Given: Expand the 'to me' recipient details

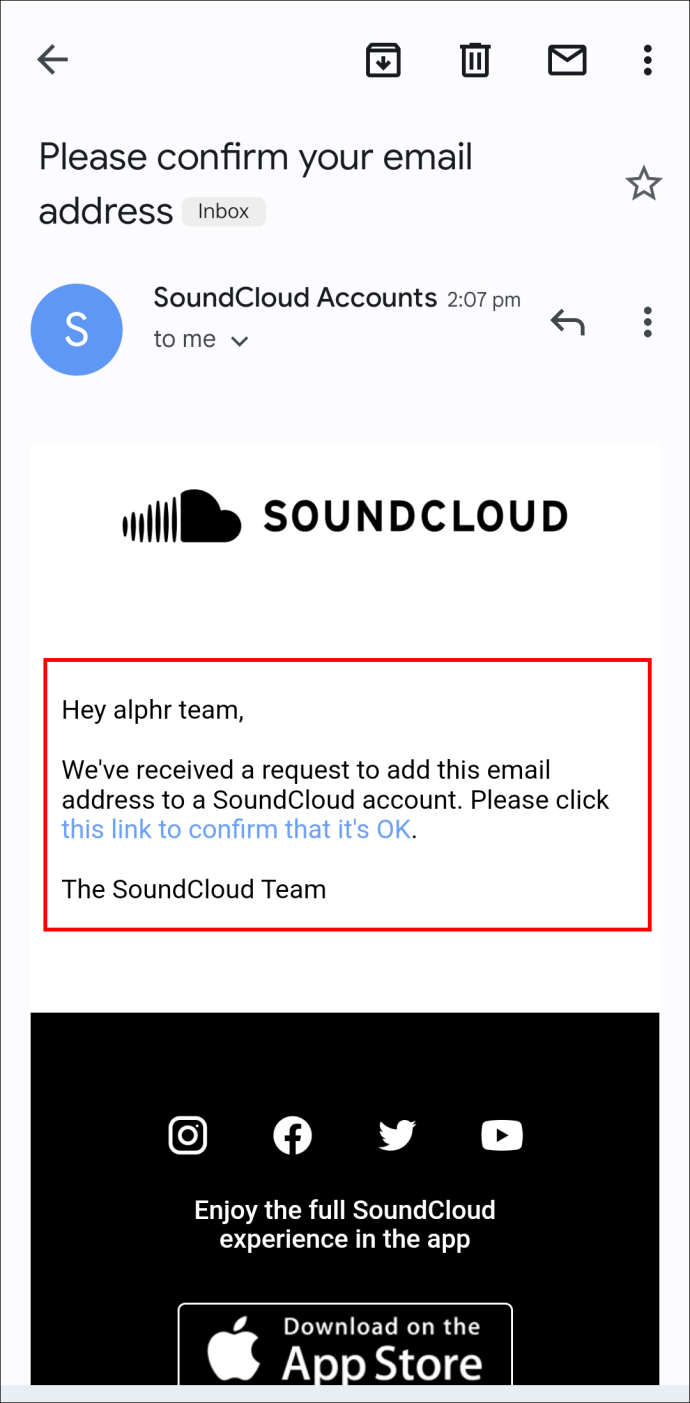Looking at the screenshot, I should point(239,341).
